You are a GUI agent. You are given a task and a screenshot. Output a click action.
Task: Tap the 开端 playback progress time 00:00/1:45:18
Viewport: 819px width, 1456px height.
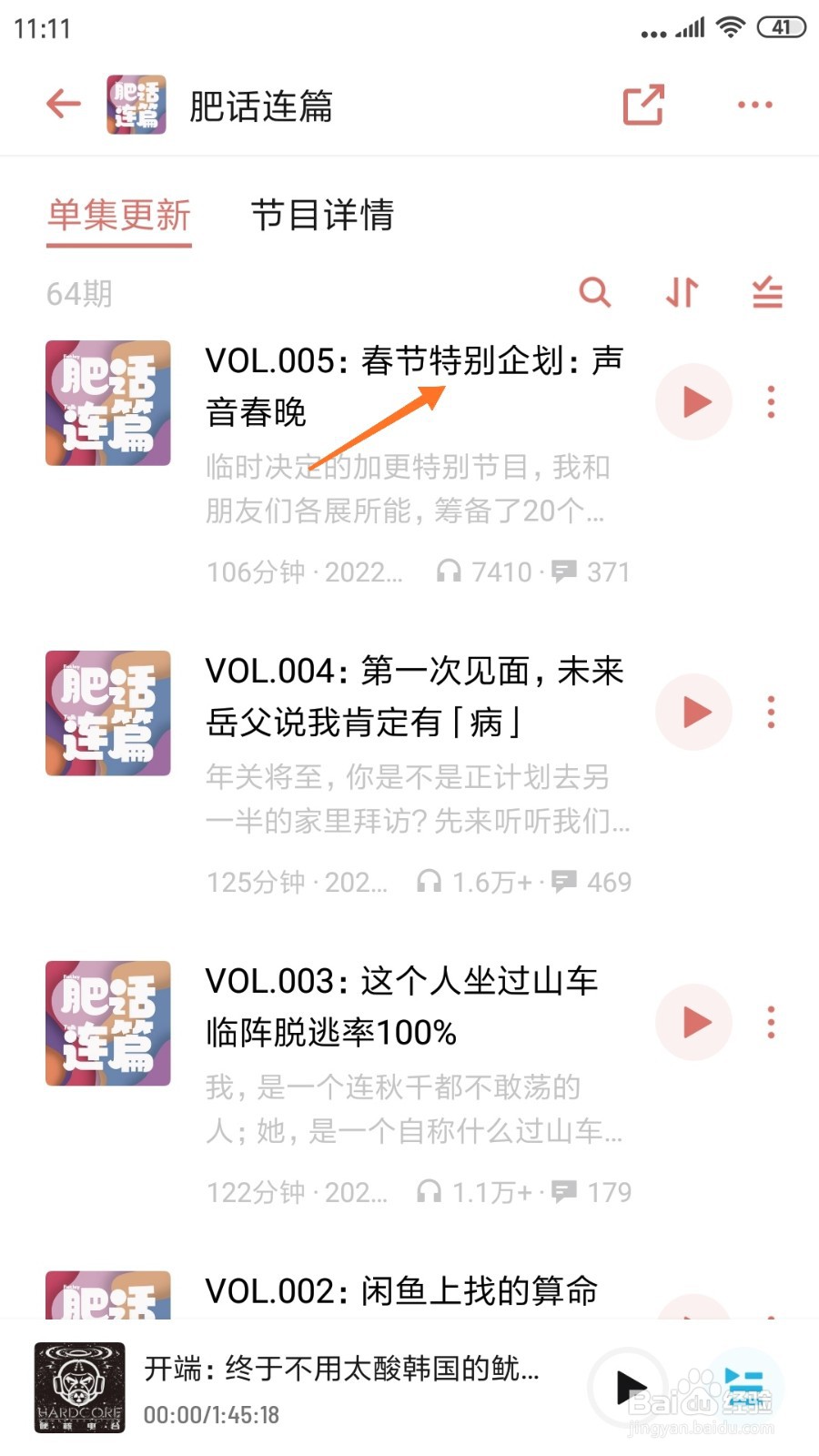pos(212,1414)
